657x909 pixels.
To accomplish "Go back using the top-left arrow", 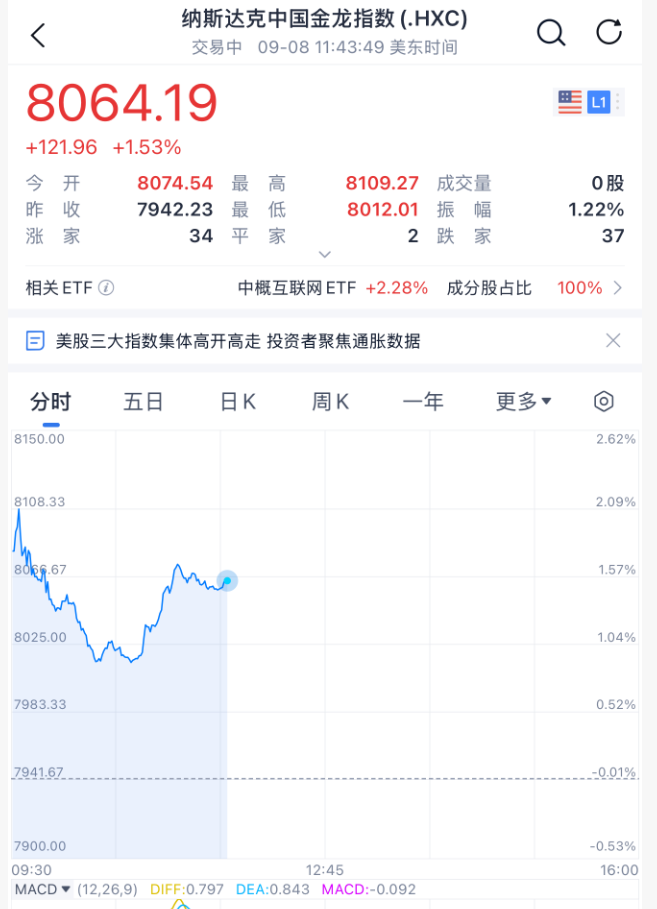I will coord(38,35).
